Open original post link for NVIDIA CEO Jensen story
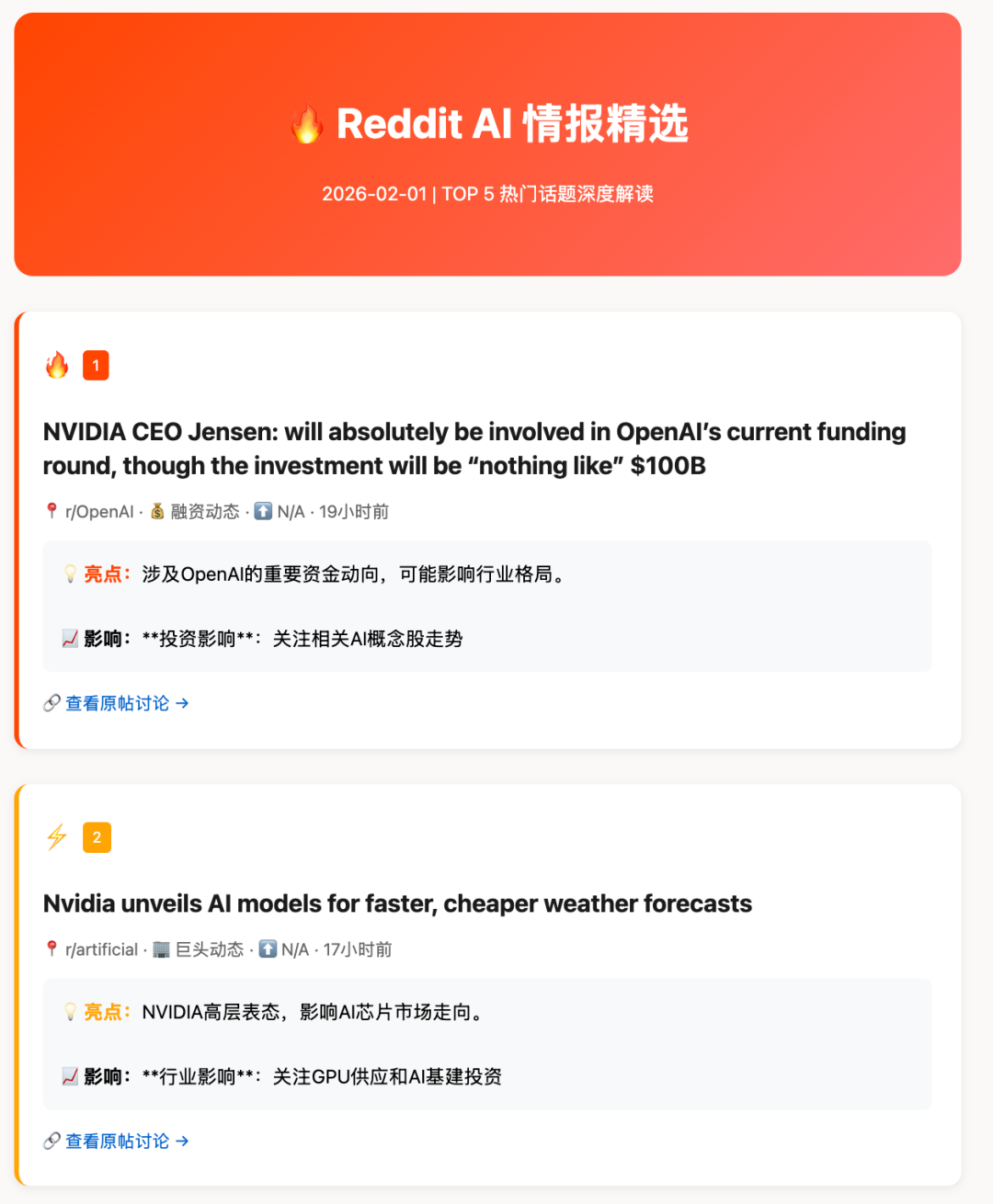Image resolution: width=993 pixels, height=1204 pixels. (126, 703)
